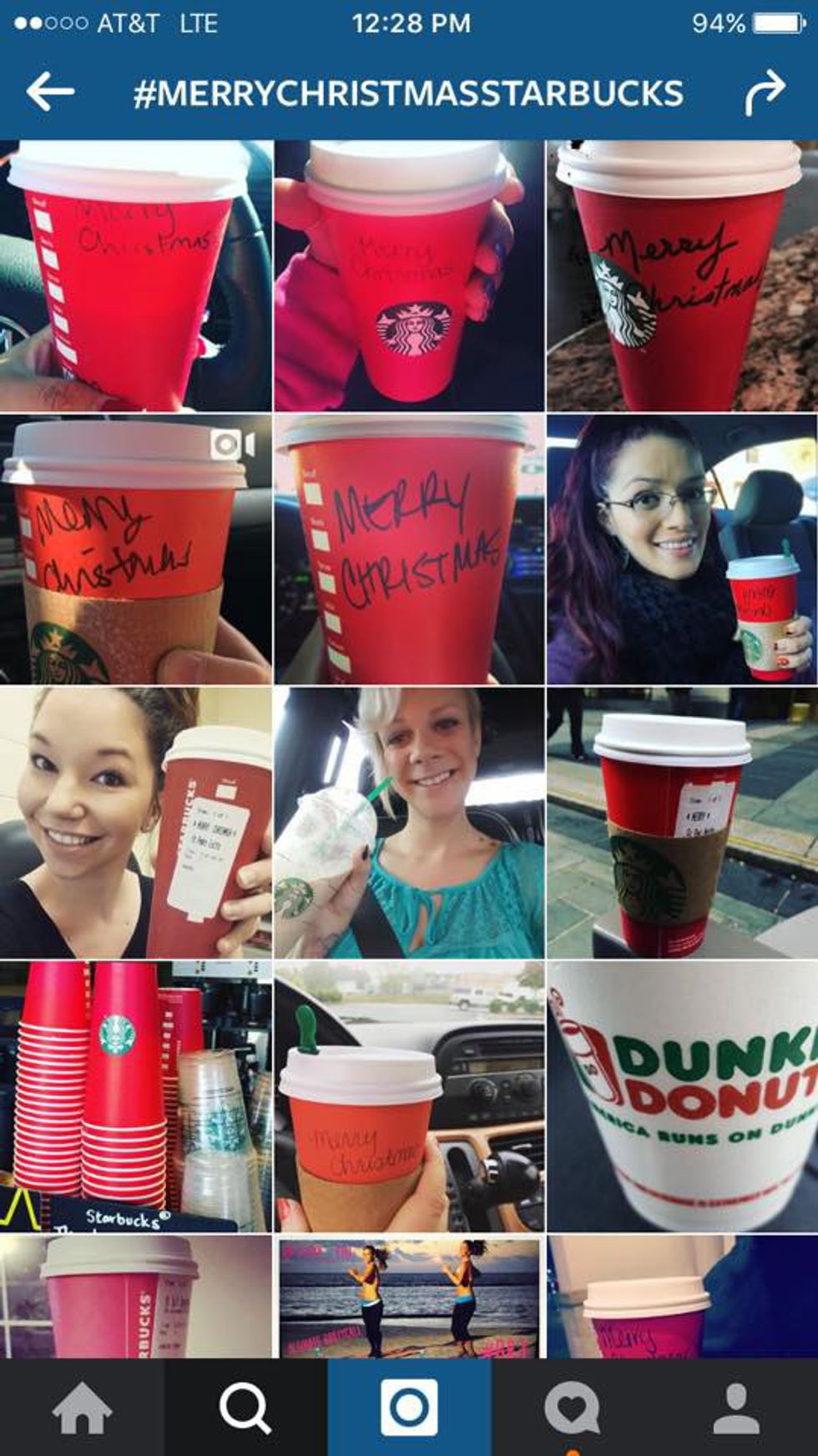818x1456 pixels.
Task: Open the Camera tab
Action: click(409, 1408)
